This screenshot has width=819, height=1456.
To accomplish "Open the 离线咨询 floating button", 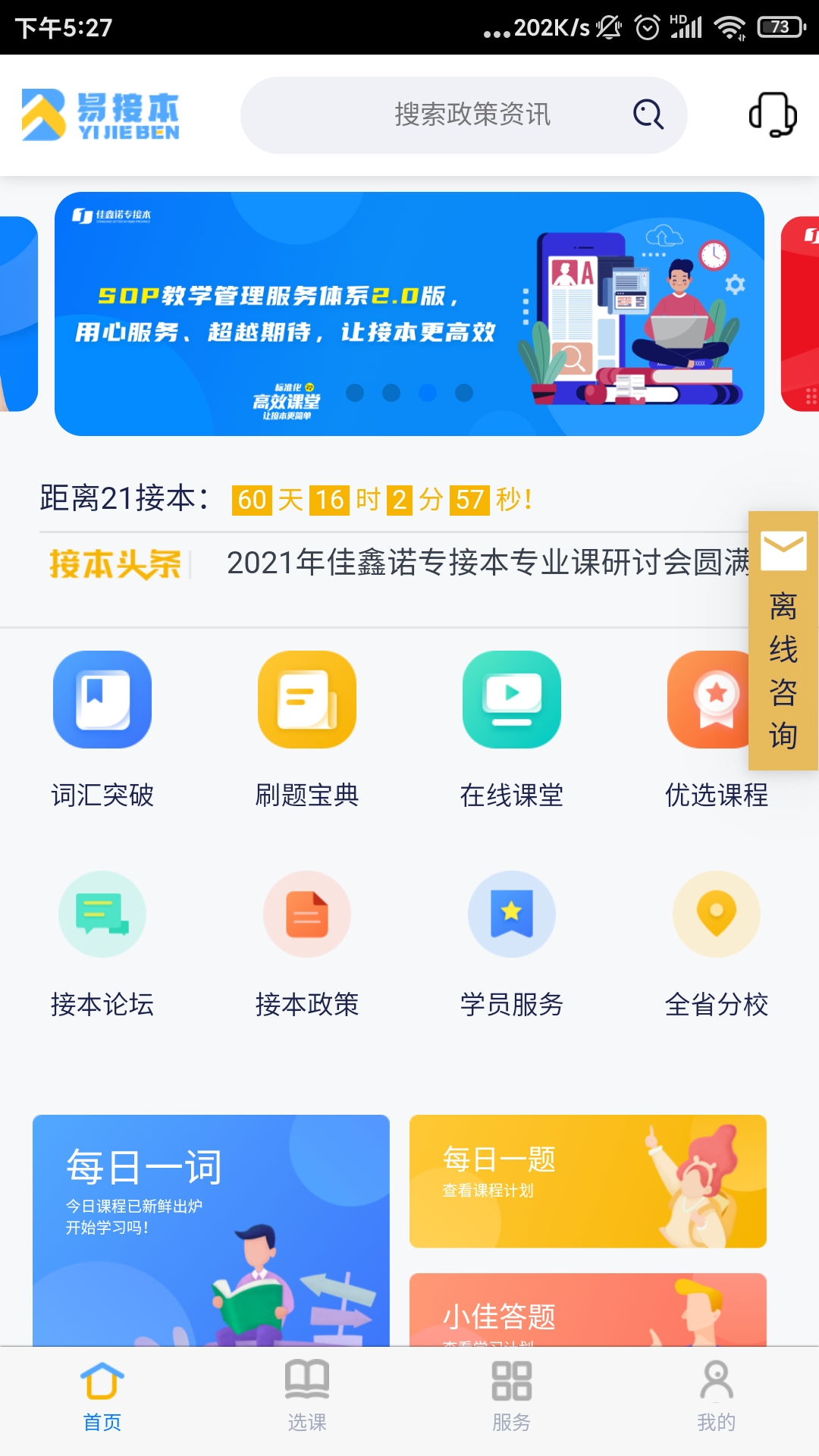I will 783,641.
